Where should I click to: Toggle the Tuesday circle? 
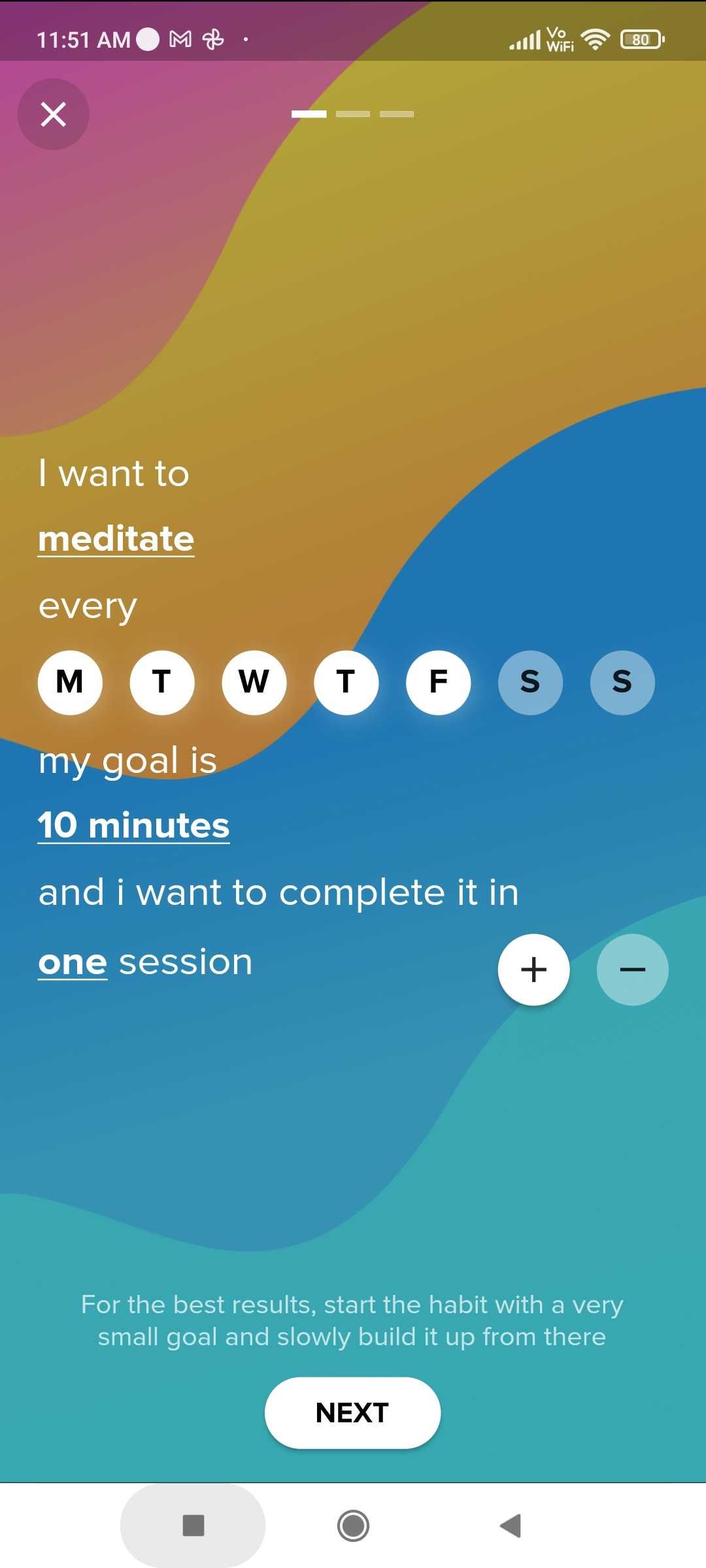coord(161,682)
